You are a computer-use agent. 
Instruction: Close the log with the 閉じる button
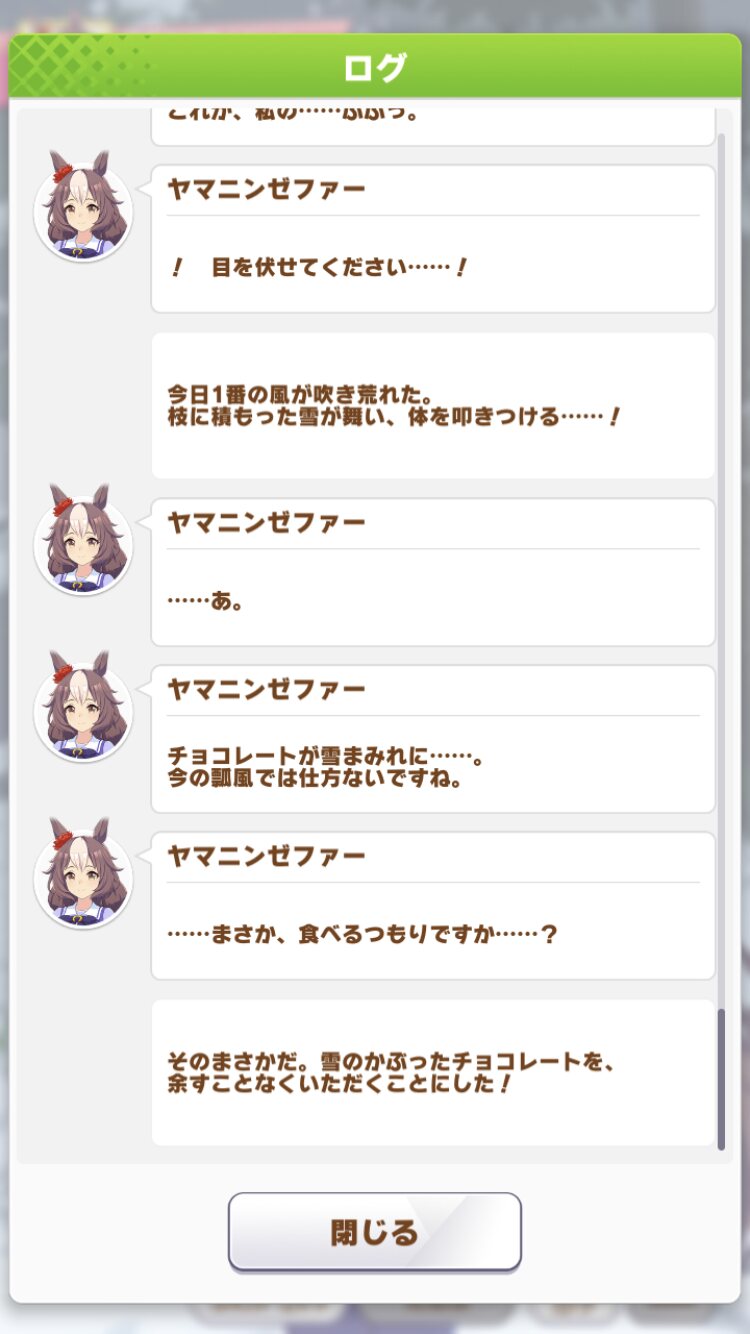(x=375, y=1231)
